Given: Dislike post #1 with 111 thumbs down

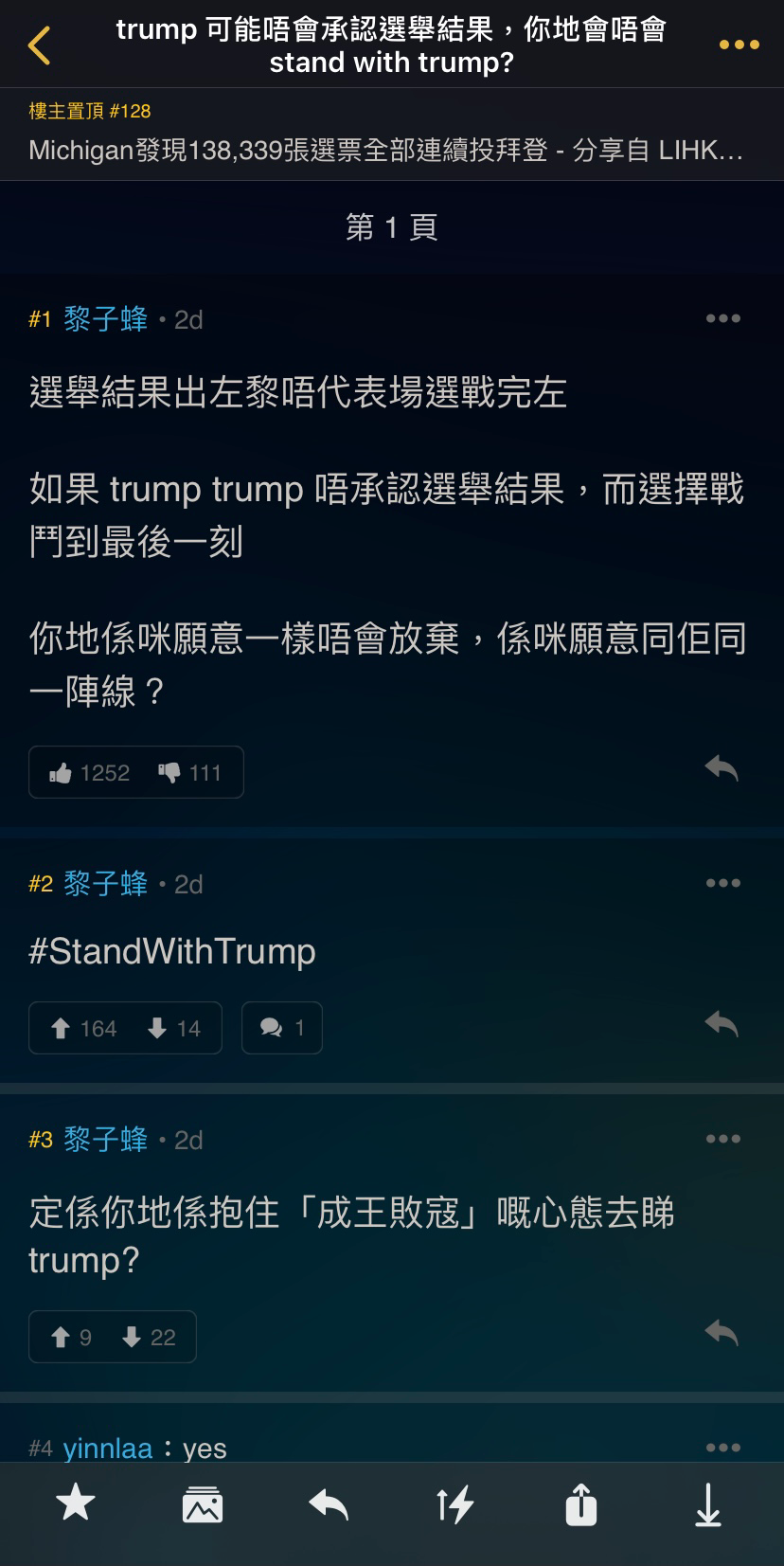Looking at the screenshot, I should click(x=189, y=773).
